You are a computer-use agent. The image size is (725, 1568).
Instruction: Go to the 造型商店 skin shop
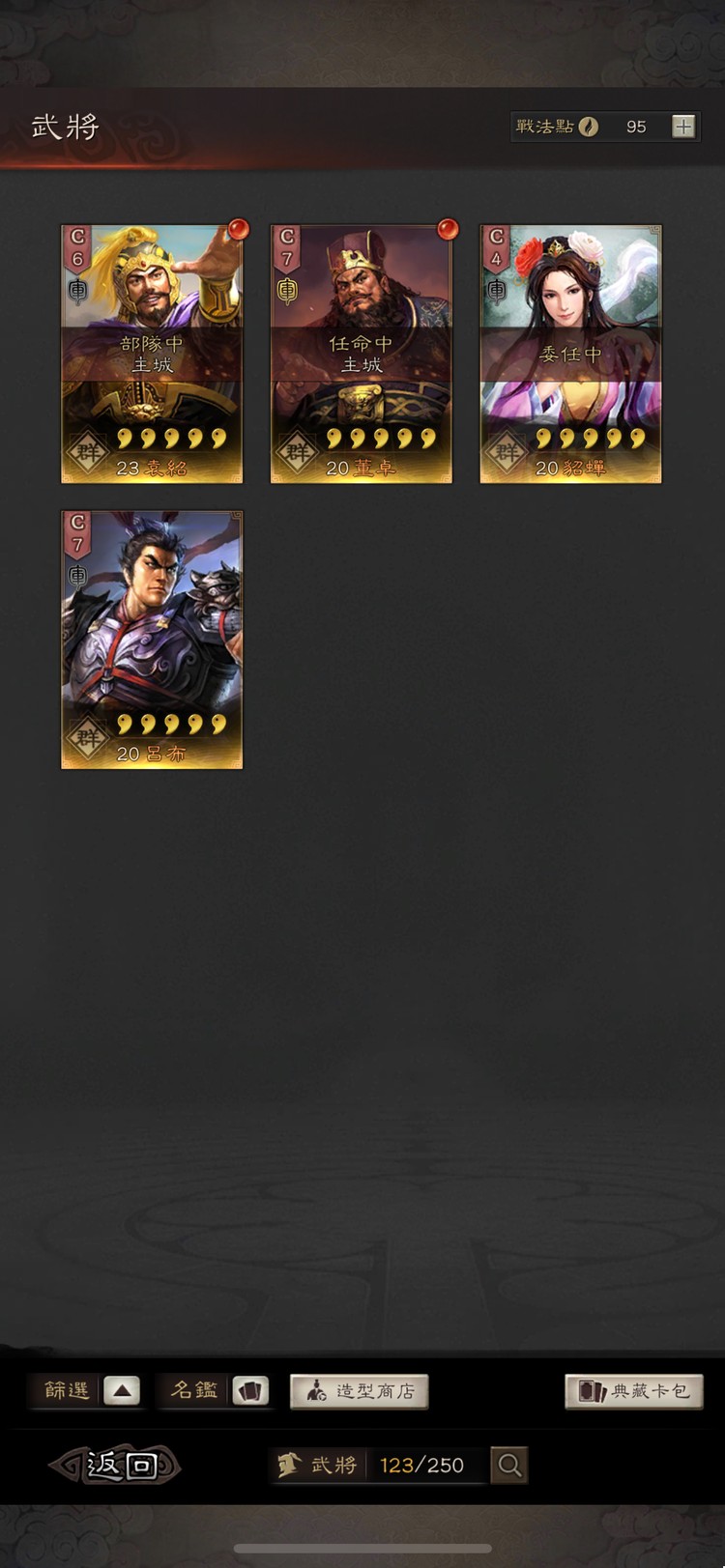(x=359, y=1391)
